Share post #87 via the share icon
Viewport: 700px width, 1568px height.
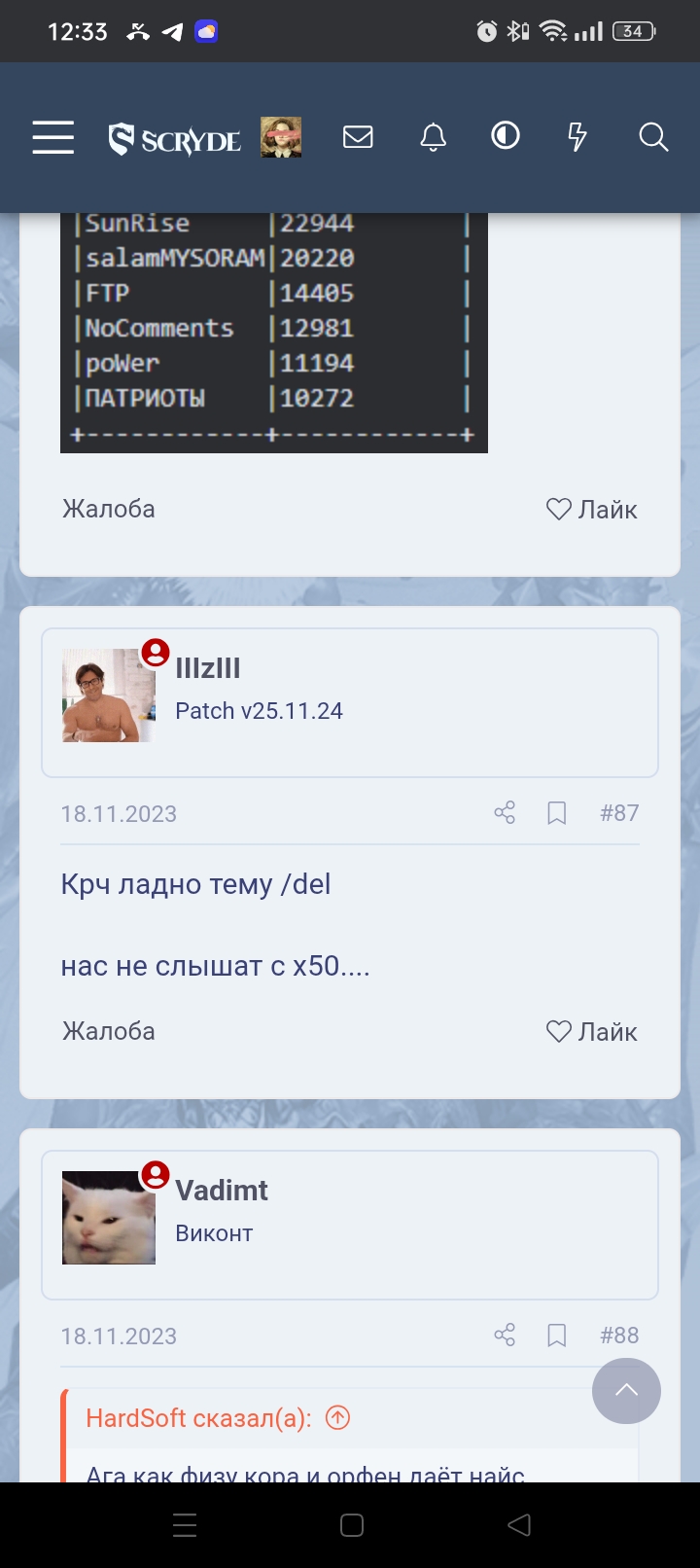pos(505,813)
